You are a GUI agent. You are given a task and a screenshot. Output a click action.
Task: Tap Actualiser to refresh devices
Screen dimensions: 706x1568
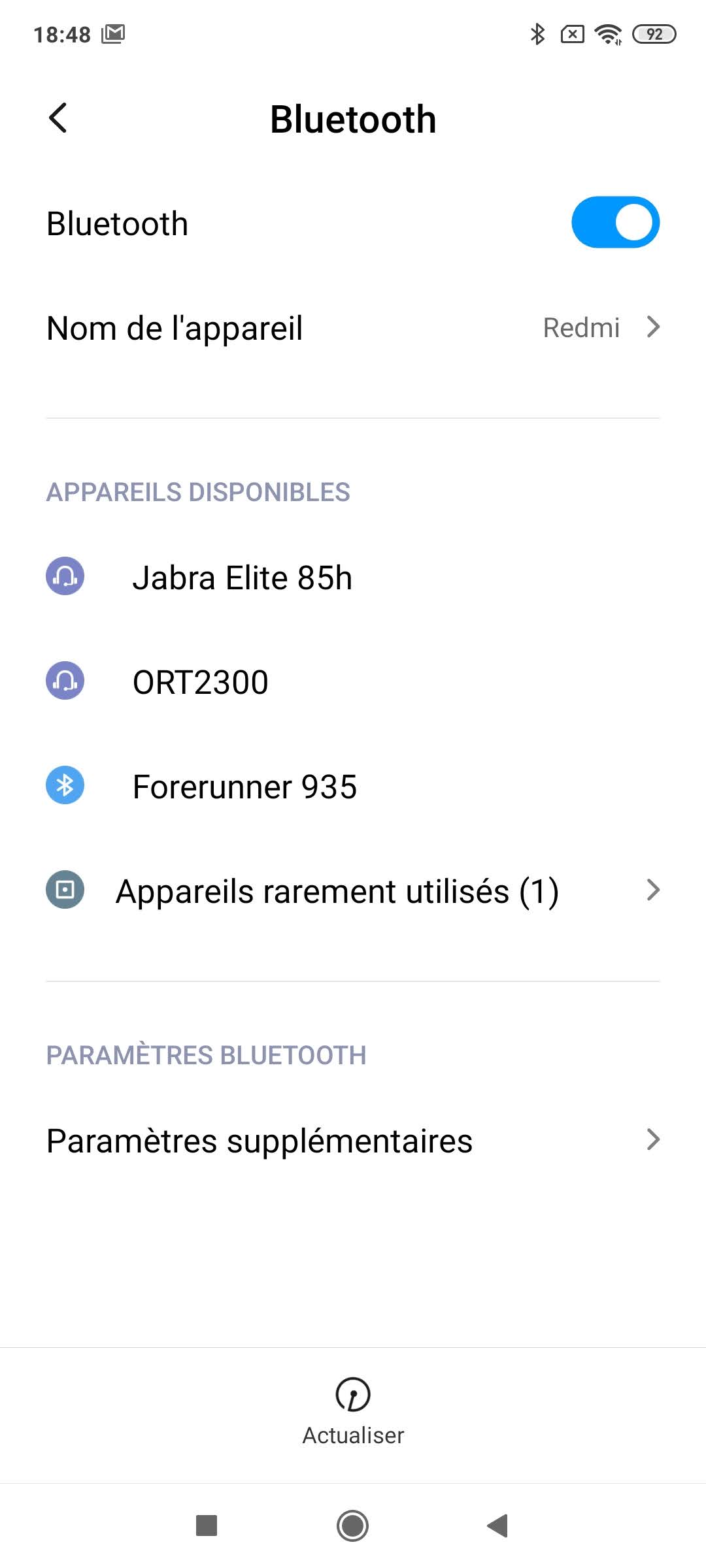tap(353, 1411)
